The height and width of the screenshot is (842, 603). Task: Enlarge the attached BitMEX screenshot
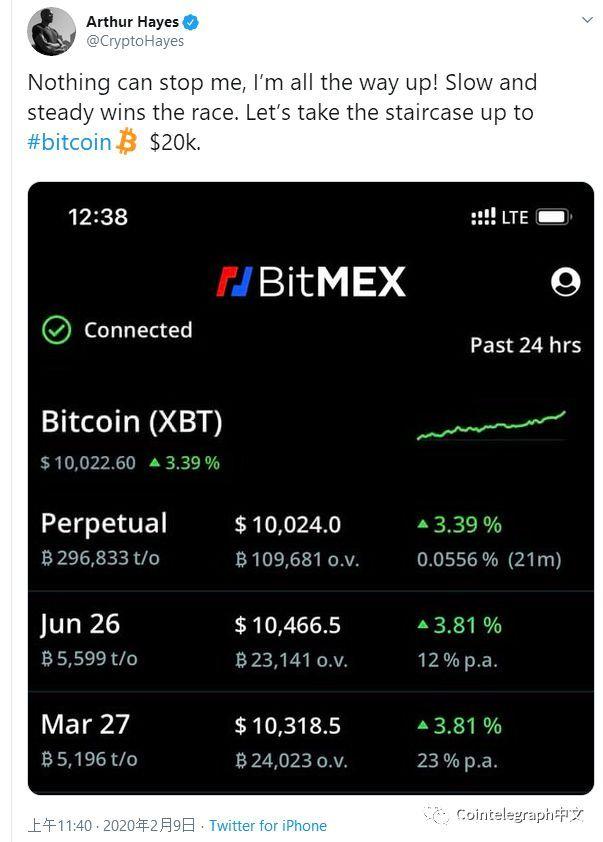coord(310,487)
